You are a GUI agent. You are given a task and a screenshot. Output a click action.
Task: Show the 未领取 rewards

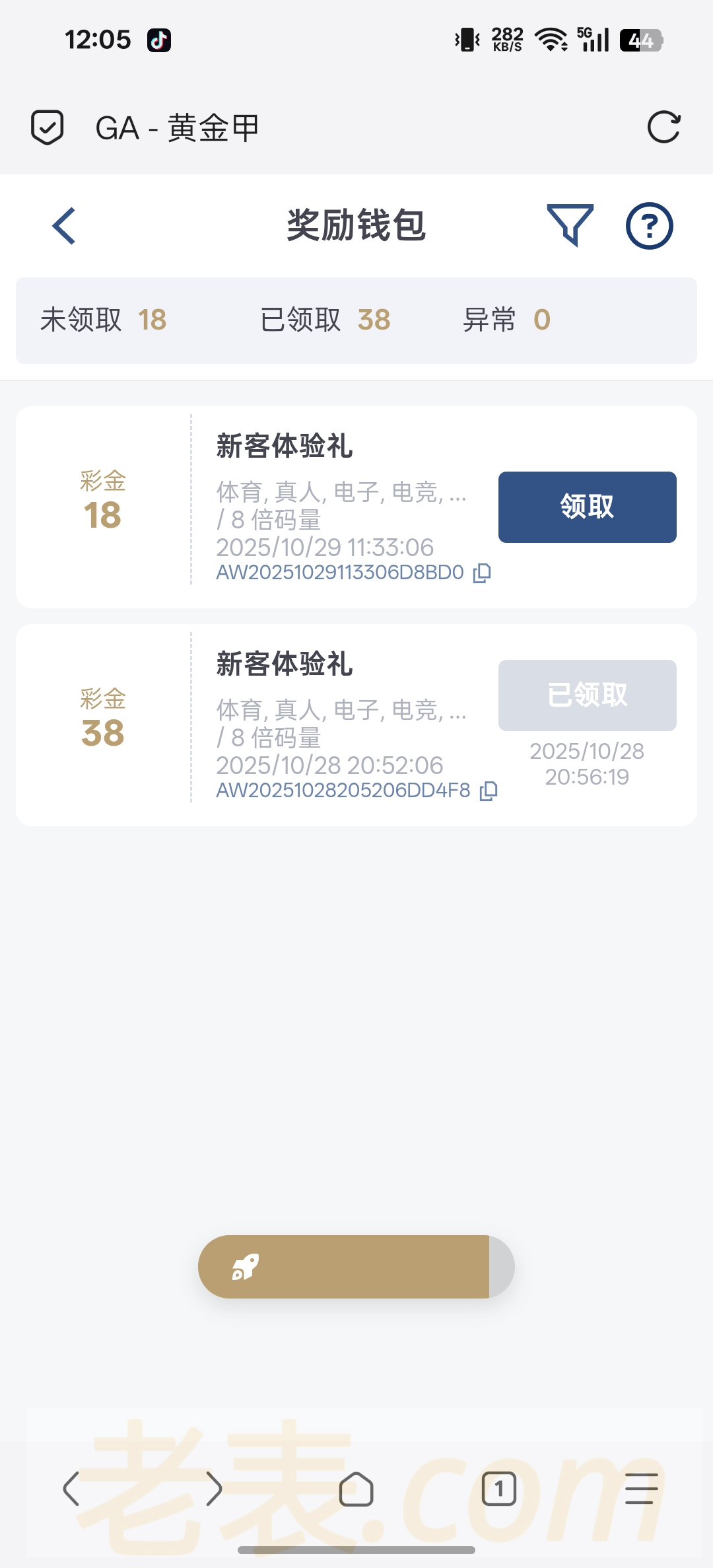104,320
